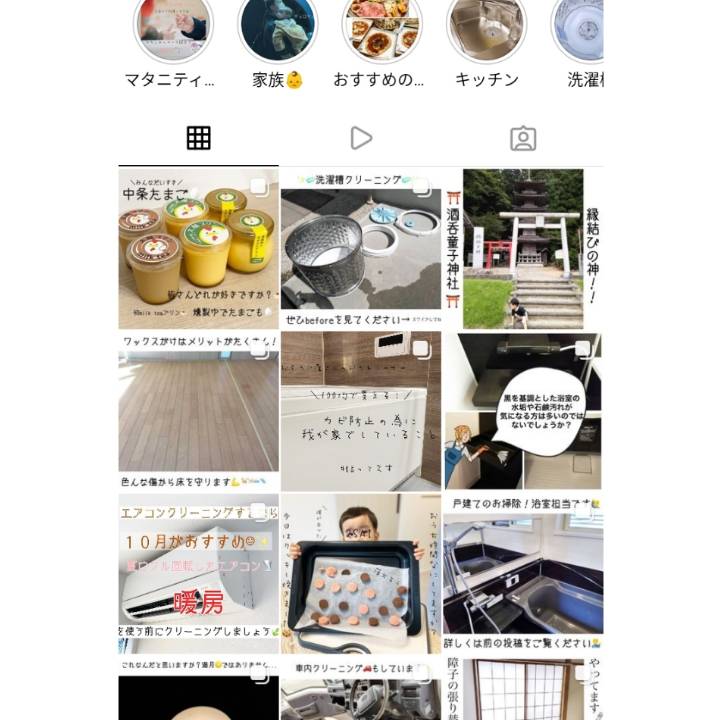Switch to the Reels video tab

tap(361, 138)
